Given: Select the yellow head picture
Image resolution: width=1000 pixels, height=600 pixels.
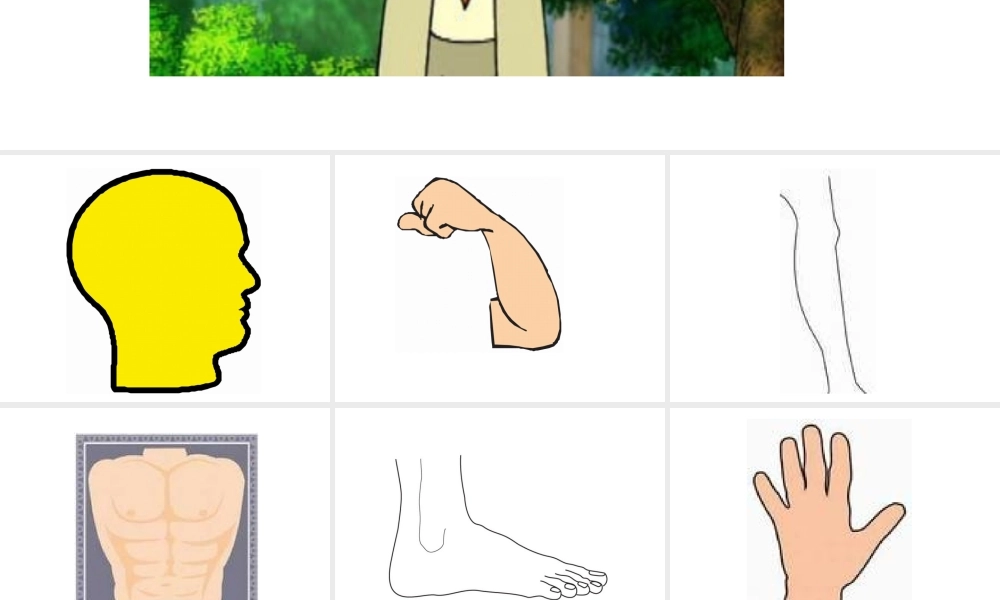Looking at the screenshot, I should click(x=164, y=279).
